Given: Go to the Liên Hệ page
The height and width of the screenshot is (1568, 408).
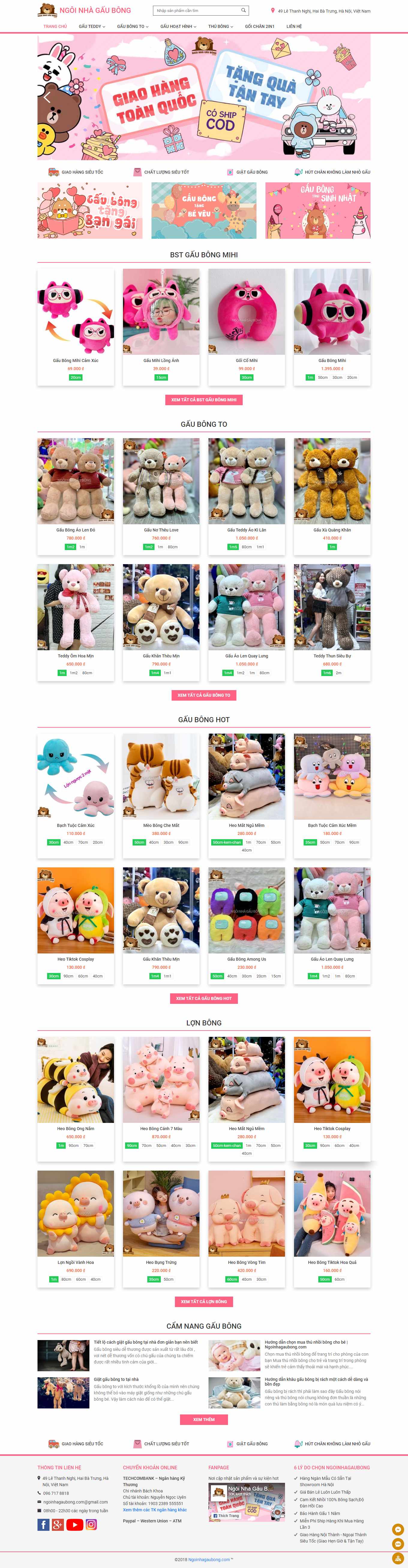Looking at the screenshot, I should click(x=294, y=26).
